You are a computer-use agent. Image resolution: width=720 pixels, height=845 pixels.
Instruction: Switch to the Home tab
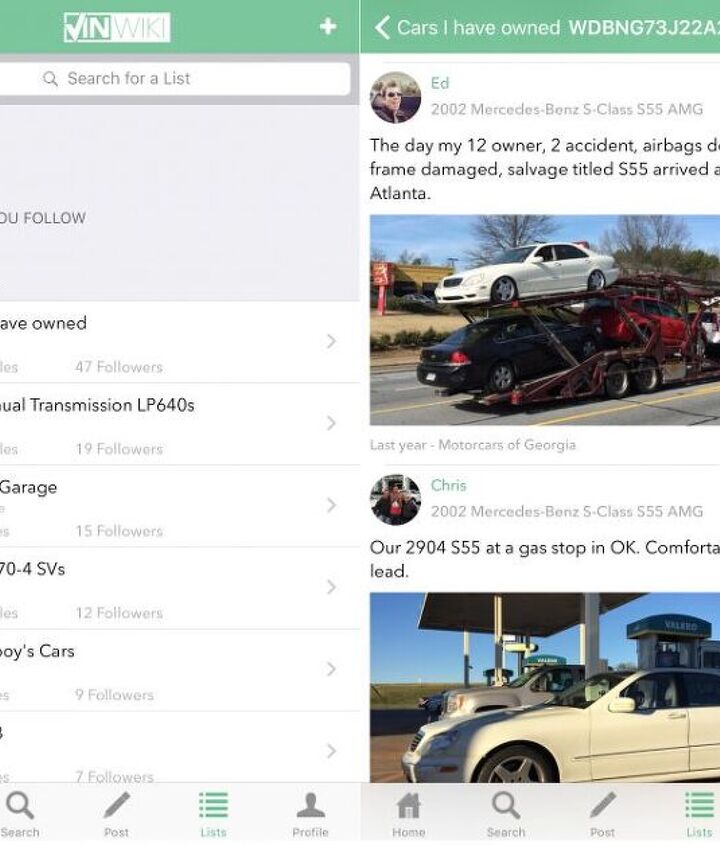pos(408,812)
